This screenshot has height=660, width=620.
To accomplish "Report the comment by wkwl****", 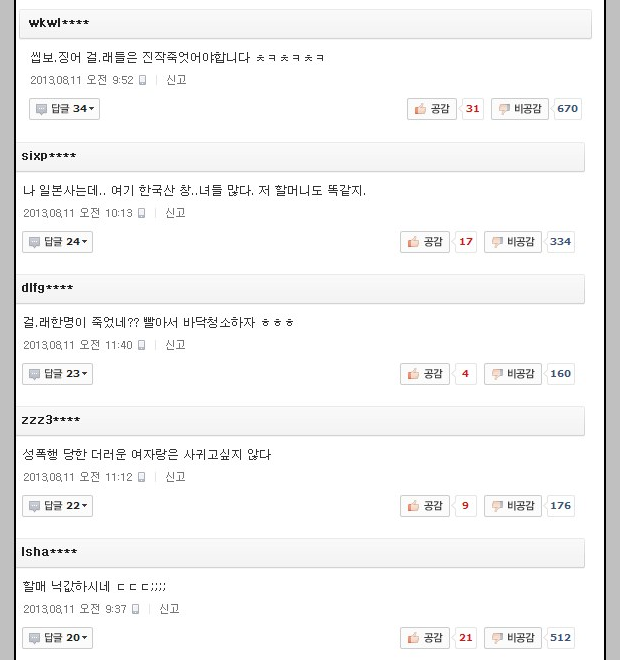I will click(x=176, y=80).
